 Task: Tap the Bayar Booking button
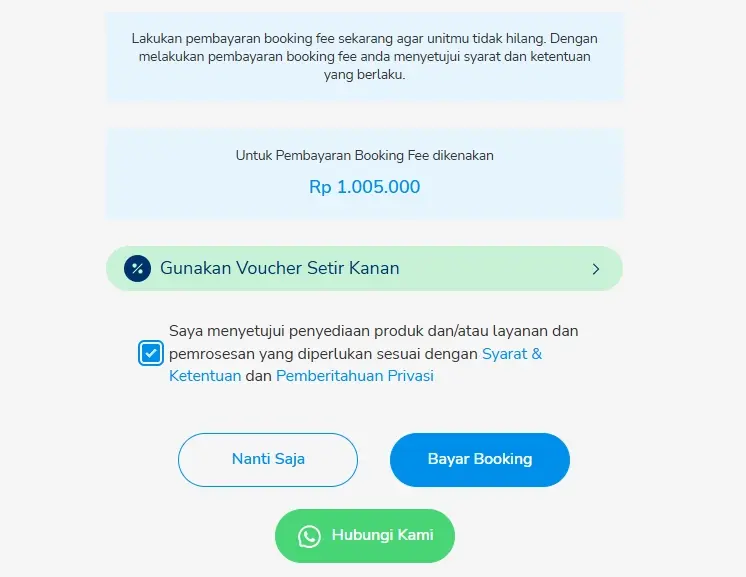tap(480, 459)
